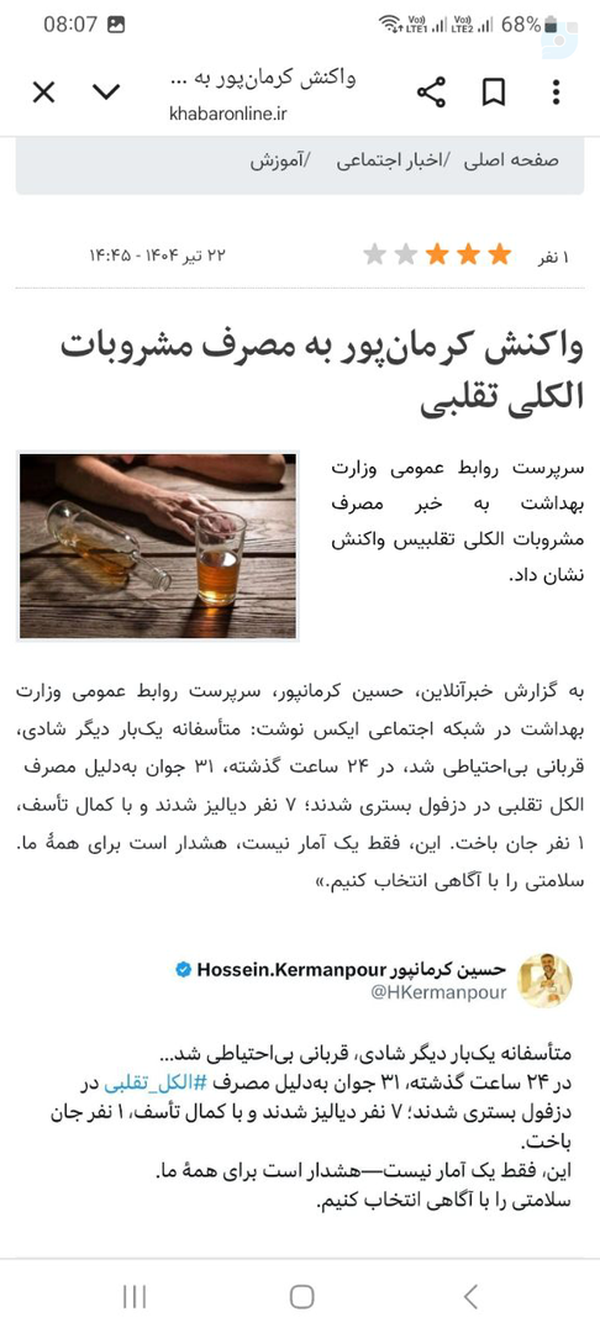Expand the tab dropdown chevron
Screen dimensions: 600x1333
click(x=105, y=93)
